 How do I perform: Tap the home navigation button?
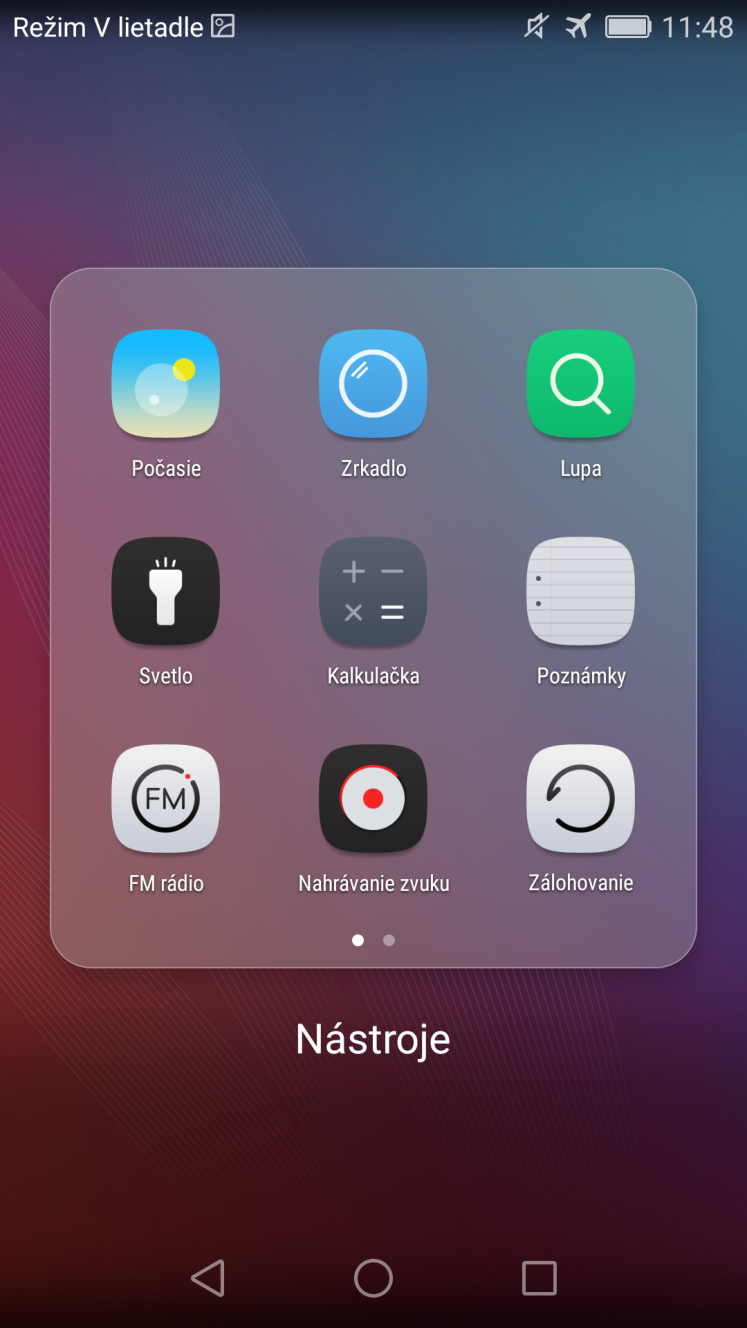[373, 1278]
